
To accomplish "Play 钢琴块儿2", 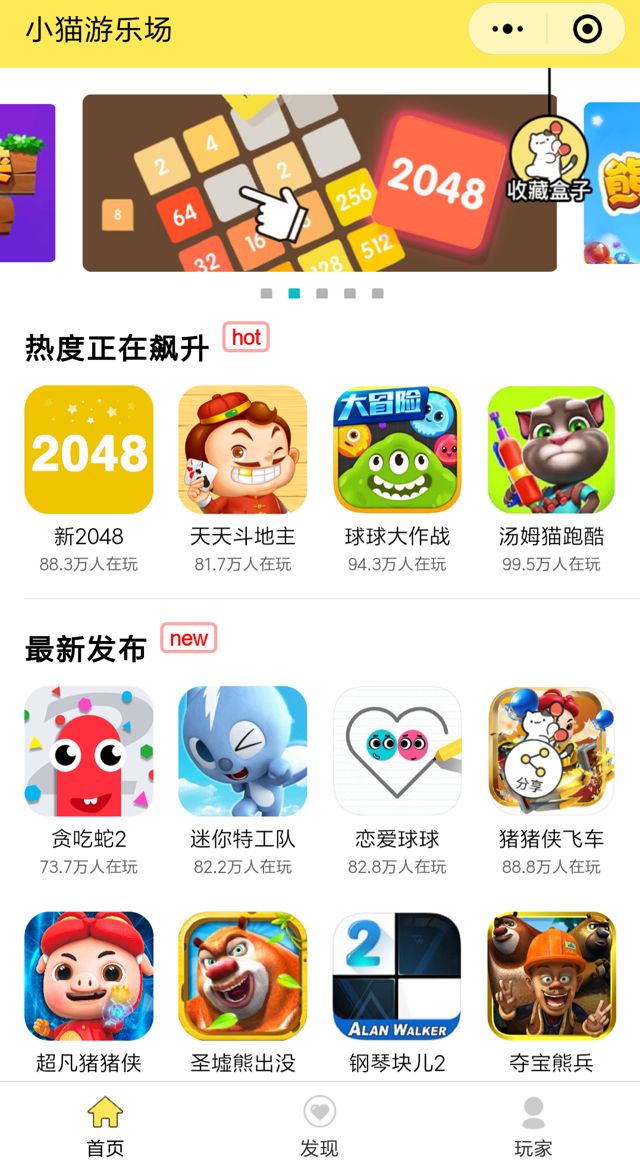I will 397,976.
